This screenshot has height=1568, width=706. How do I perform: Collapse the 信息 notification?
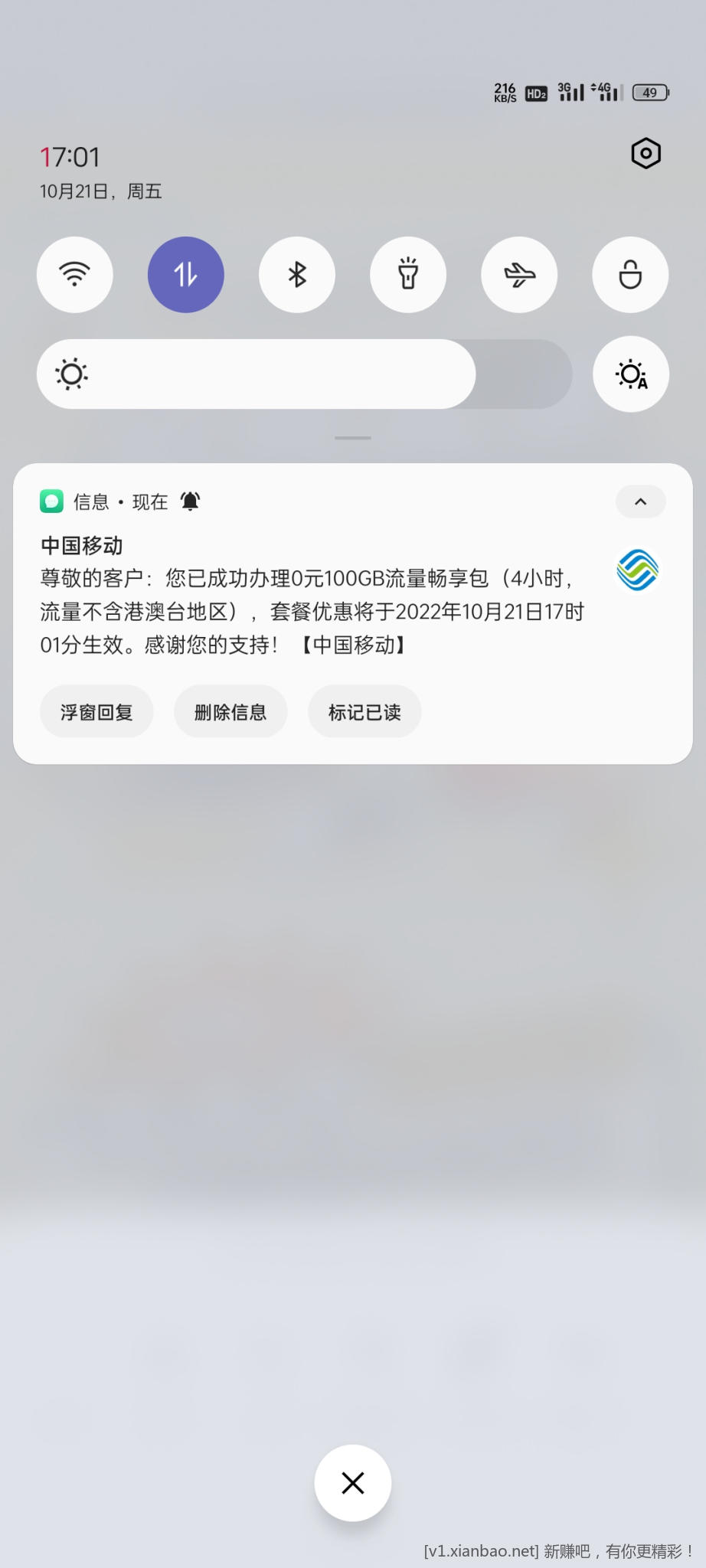click(x=641, y=501)
